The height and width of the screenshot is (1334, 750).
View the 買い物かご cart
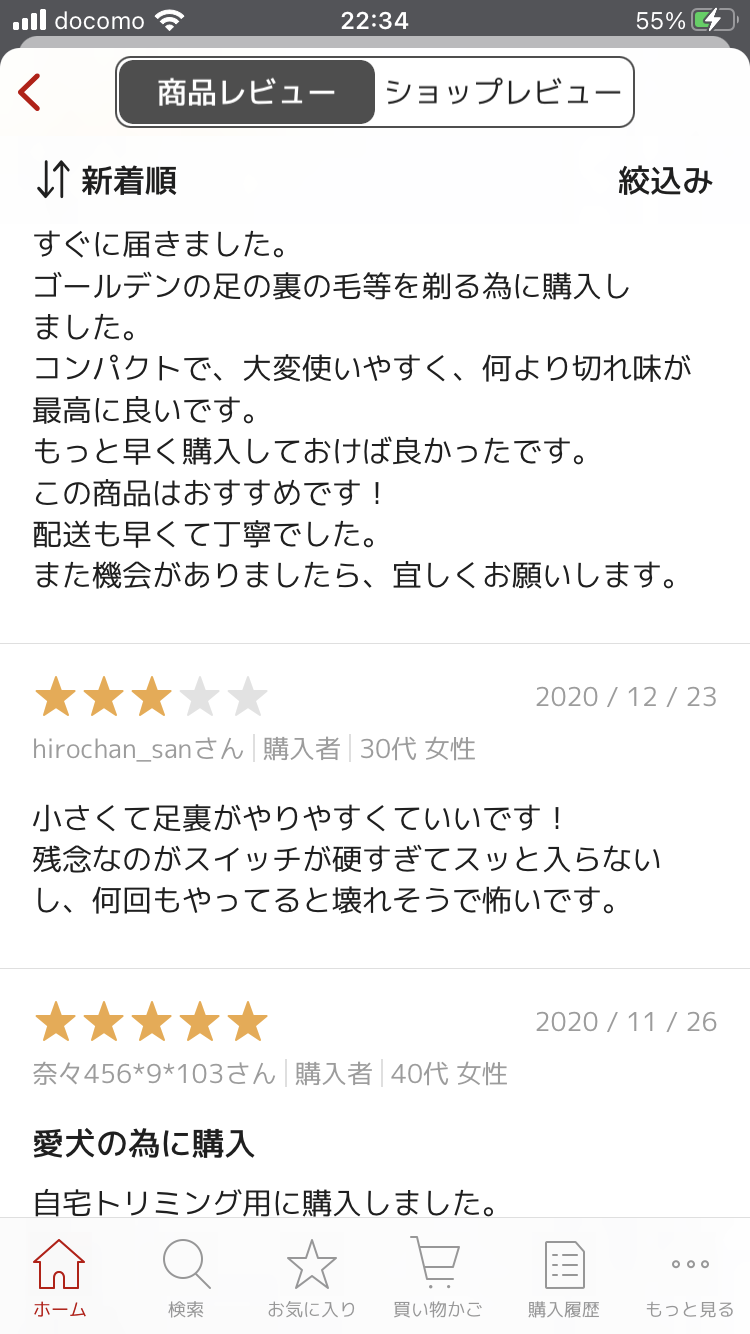coord(437,1277)
